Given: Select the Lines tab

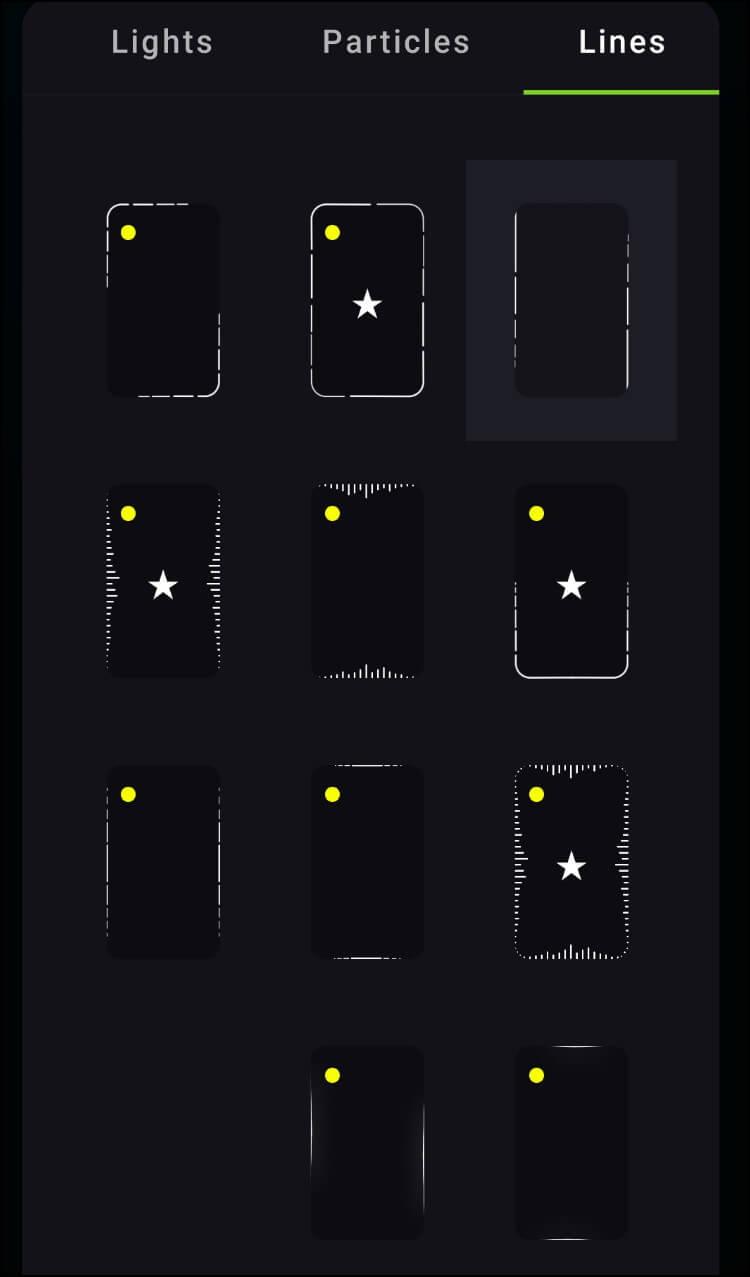Looking at the screenshot, I should coord(621,43).
